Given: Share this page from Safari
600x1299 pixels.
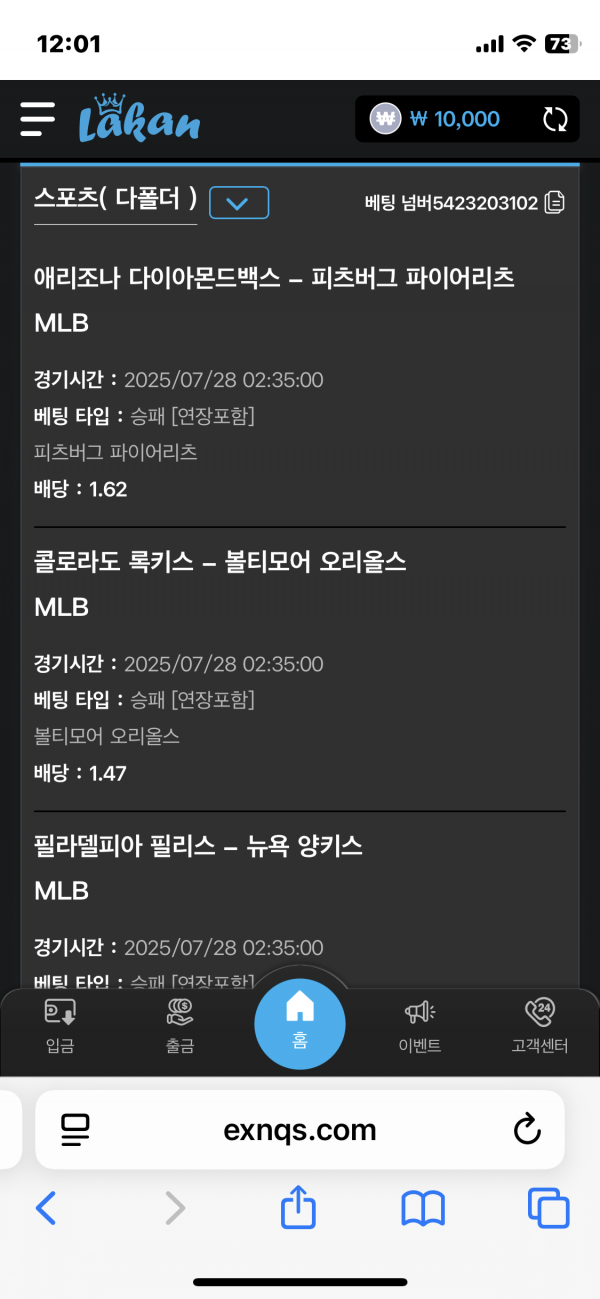Looking at the screenshot, I should (x=298, y=1208).
